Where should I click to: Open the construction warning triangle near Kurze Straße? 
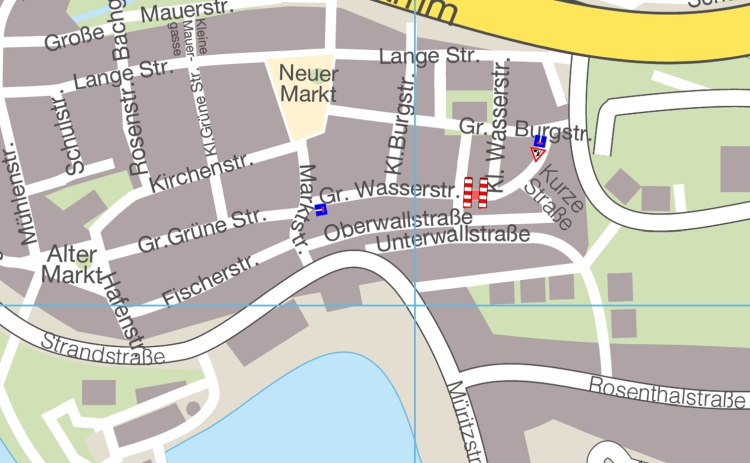[537, 154]
